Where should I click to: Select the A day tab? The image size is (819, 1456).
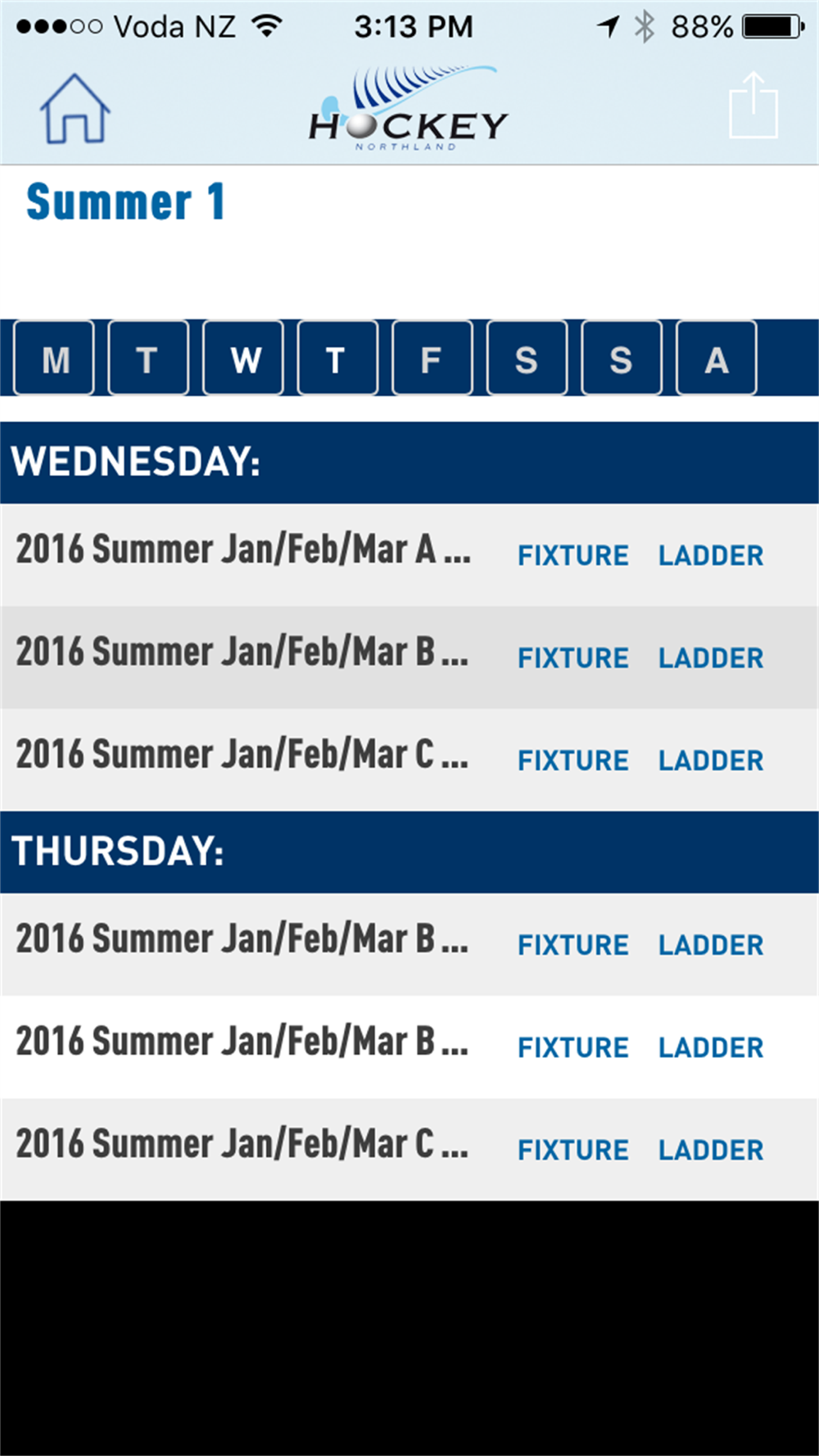point(717,358)
